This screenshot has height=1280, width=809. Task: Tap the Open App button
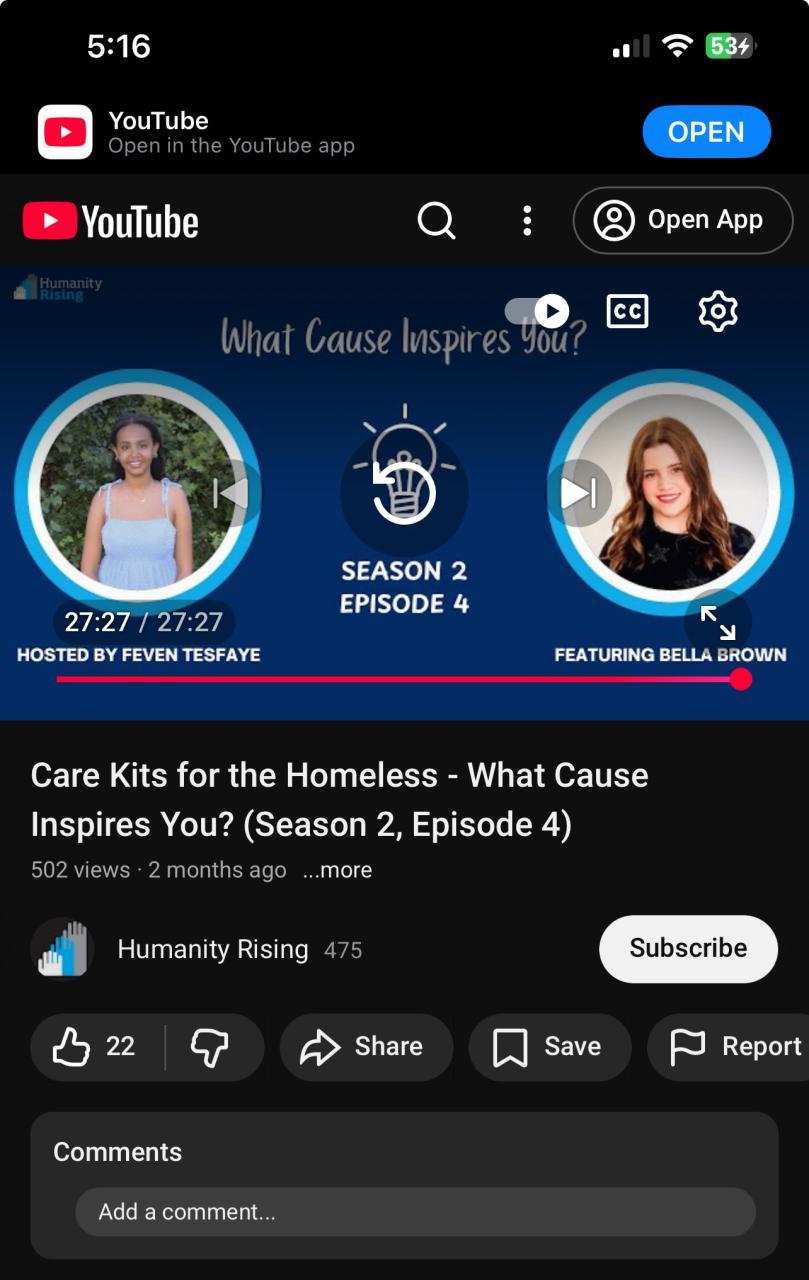coord(682,220)
